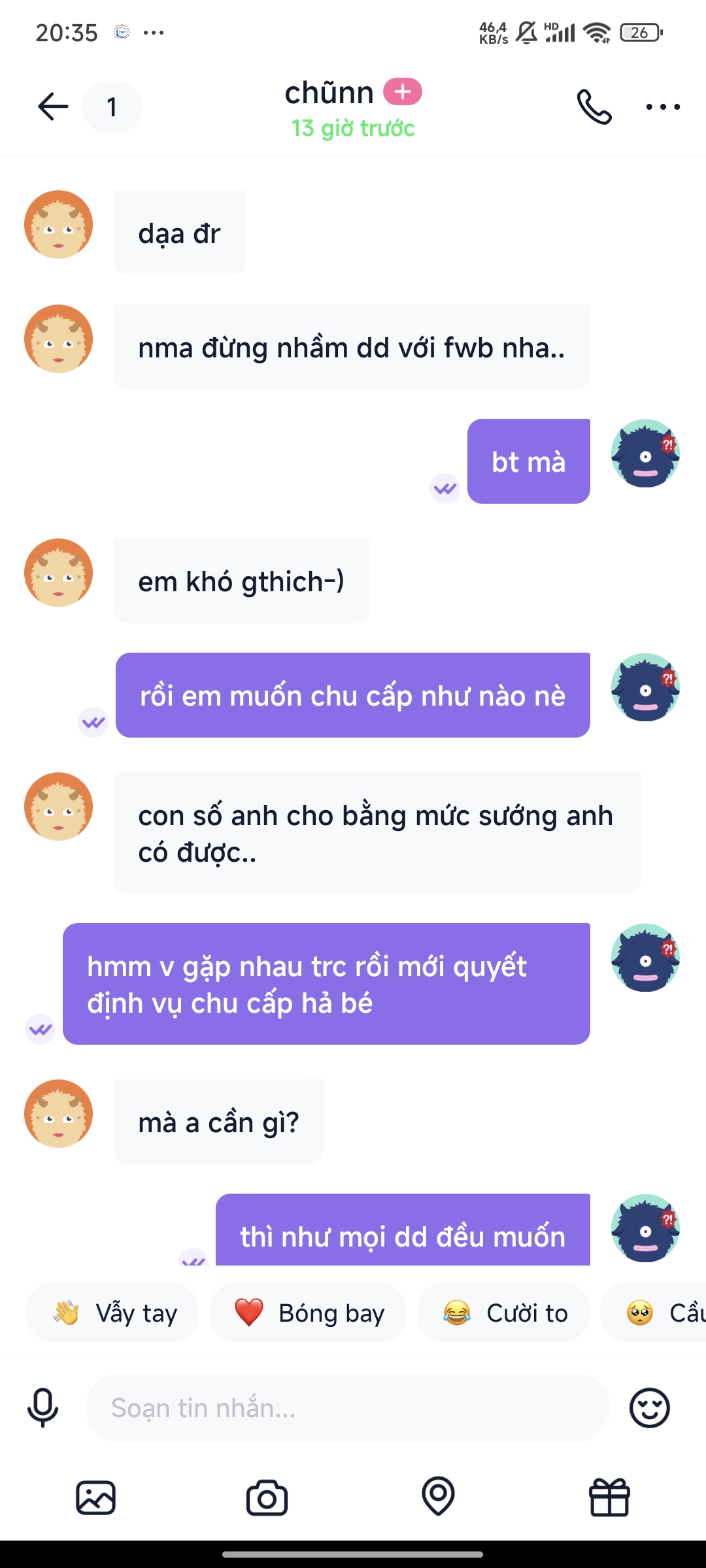Open the emoji sticker picker
Image resolution: width=706 pixels, height=1568 pixels.
click(649, 1408)
